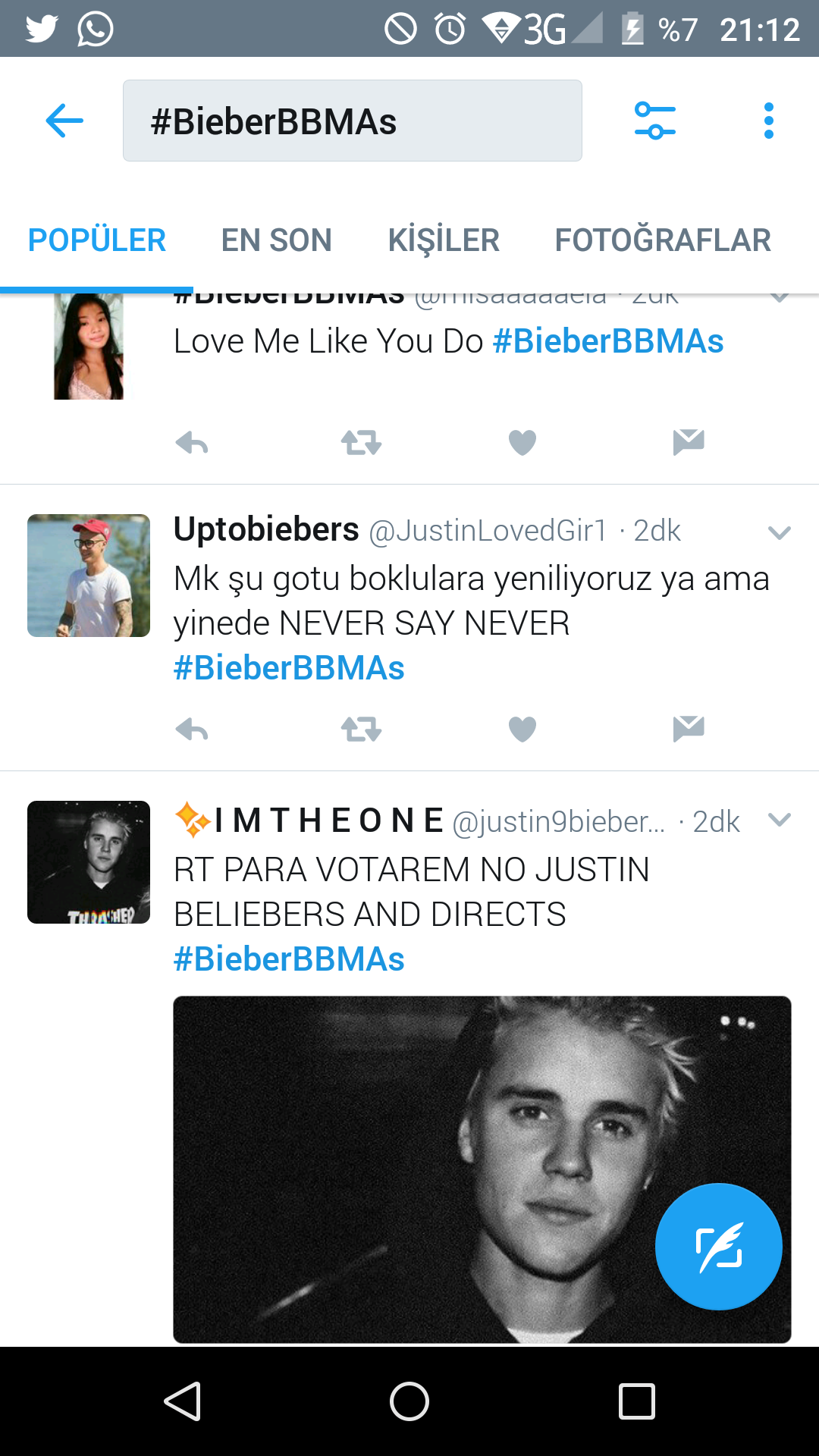Tap the #BieberBBMAs search field
Viewport: 819px width, 1456px height.
pyautogui.click(x=352, y=121)
